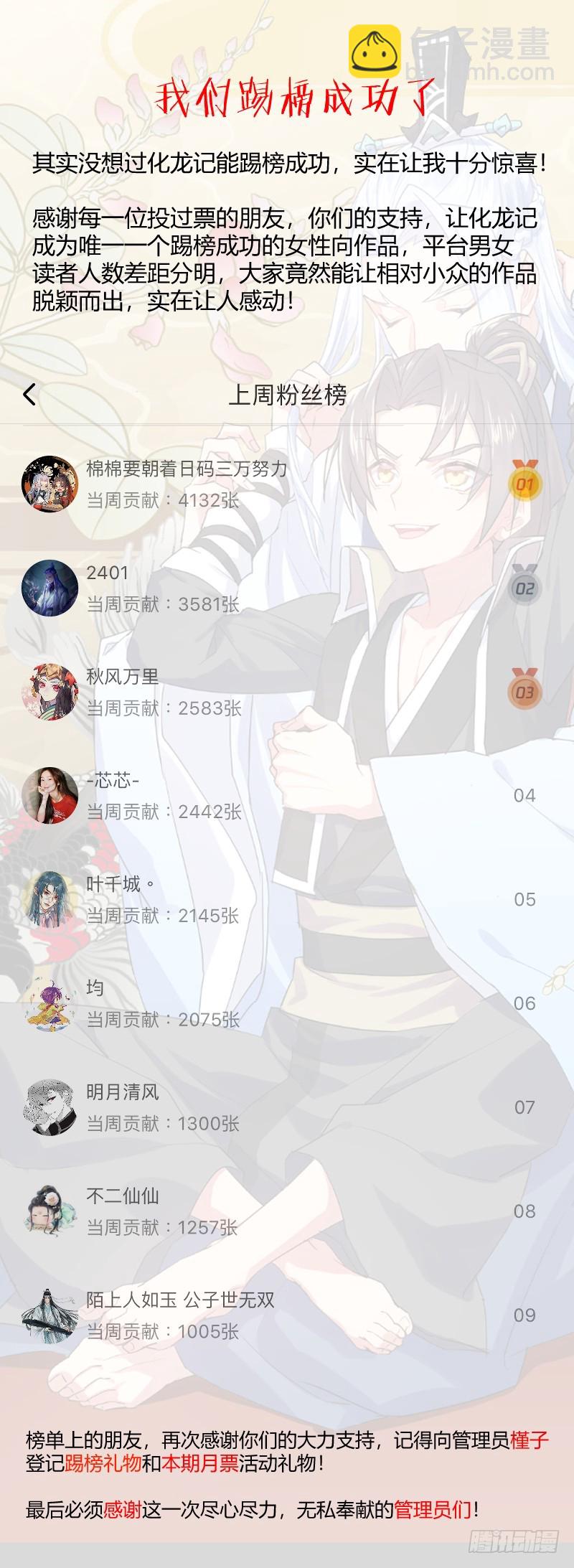Tap the back chevron on the fan ranking bar
The image size is (574, 1568).
pos(29,394)
